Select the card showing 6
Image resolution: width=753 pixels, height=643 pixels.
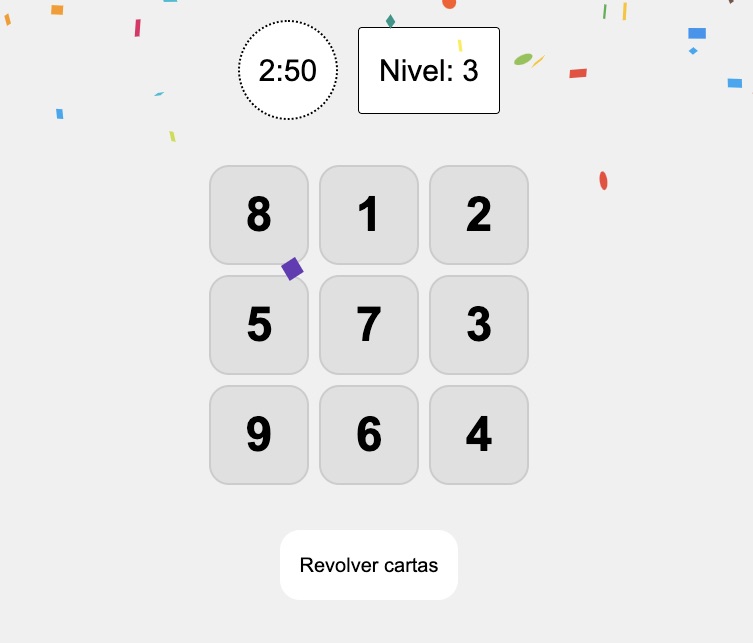point(369,435)
